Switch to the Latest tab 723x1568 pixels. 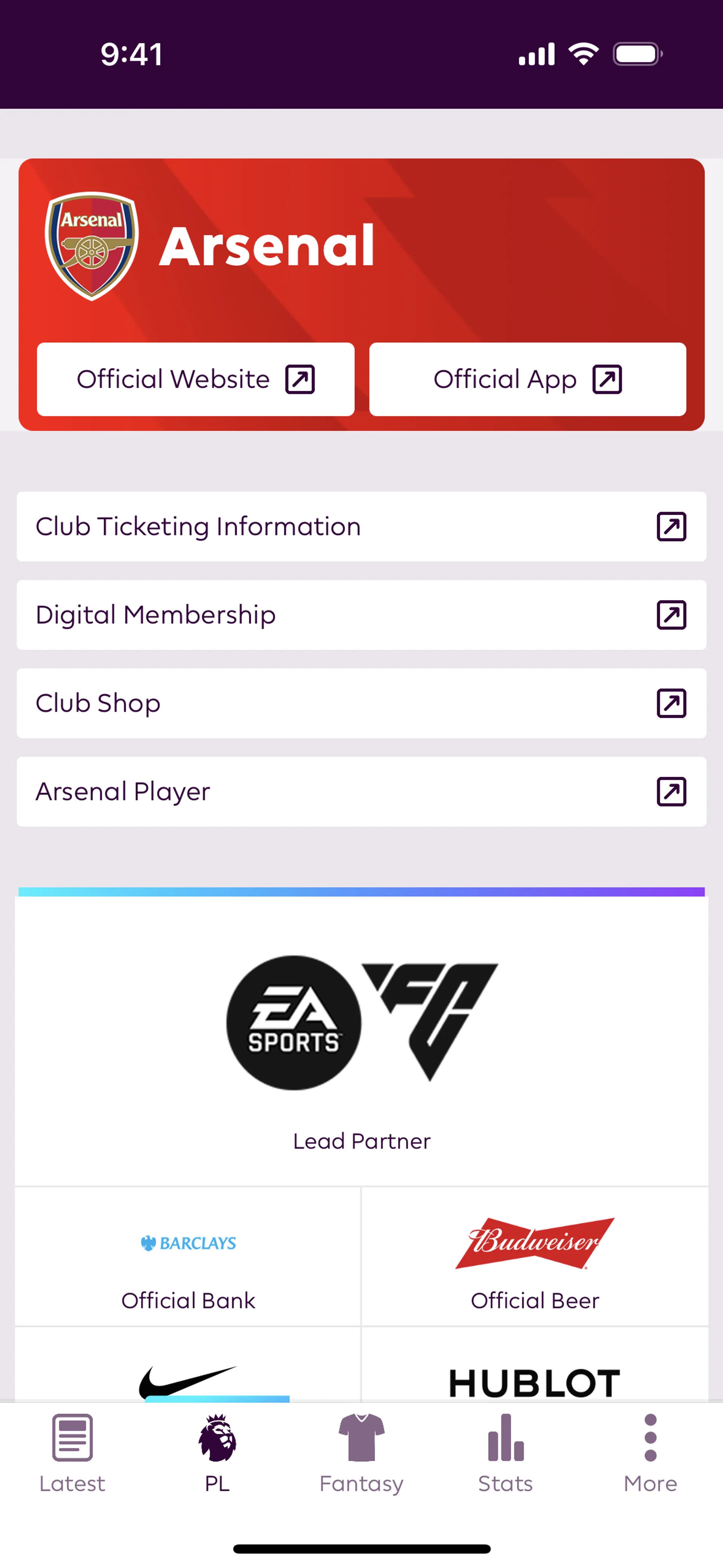click(72, 1452)
